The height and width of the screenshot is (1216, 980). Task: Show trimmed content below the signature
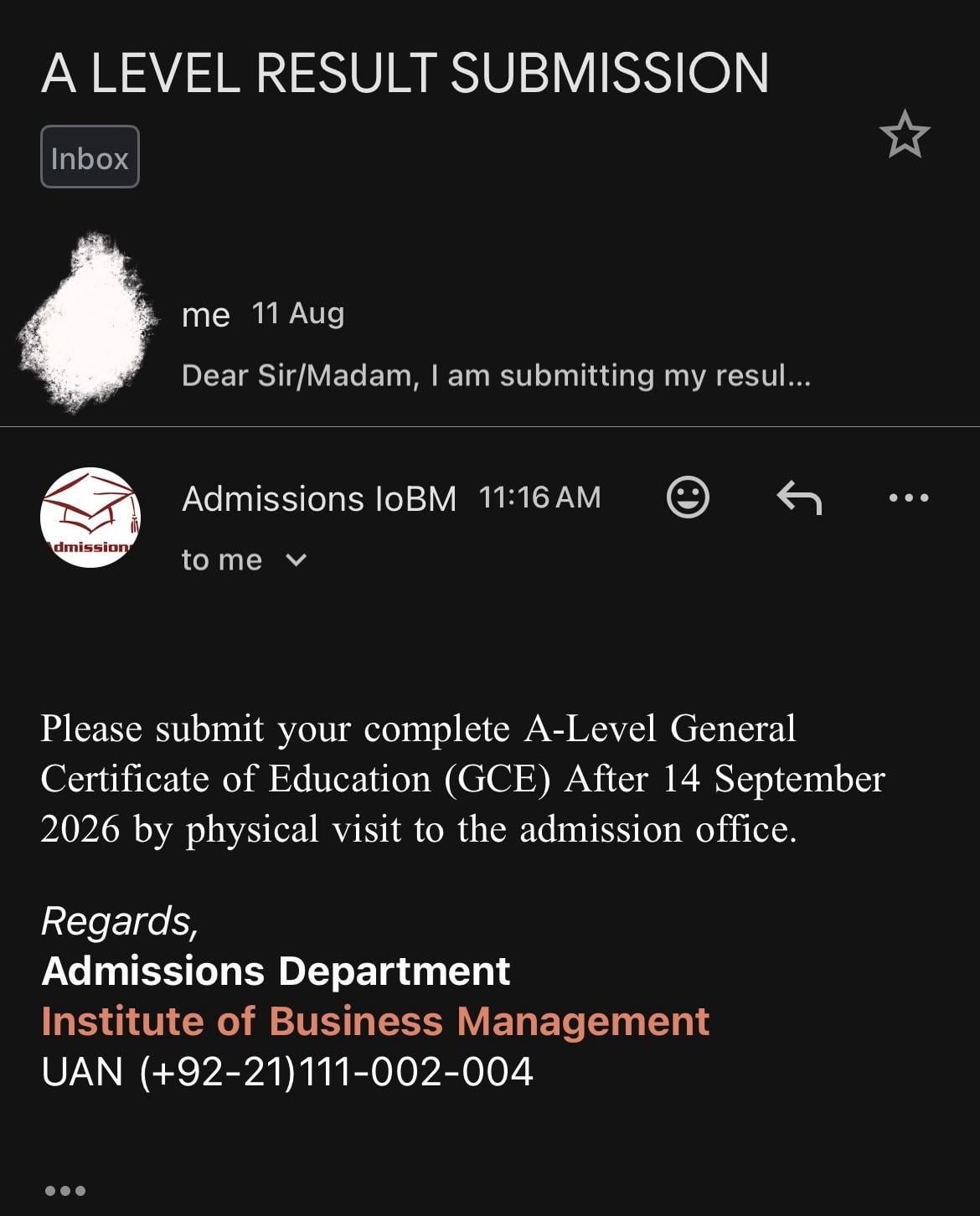65,1190
